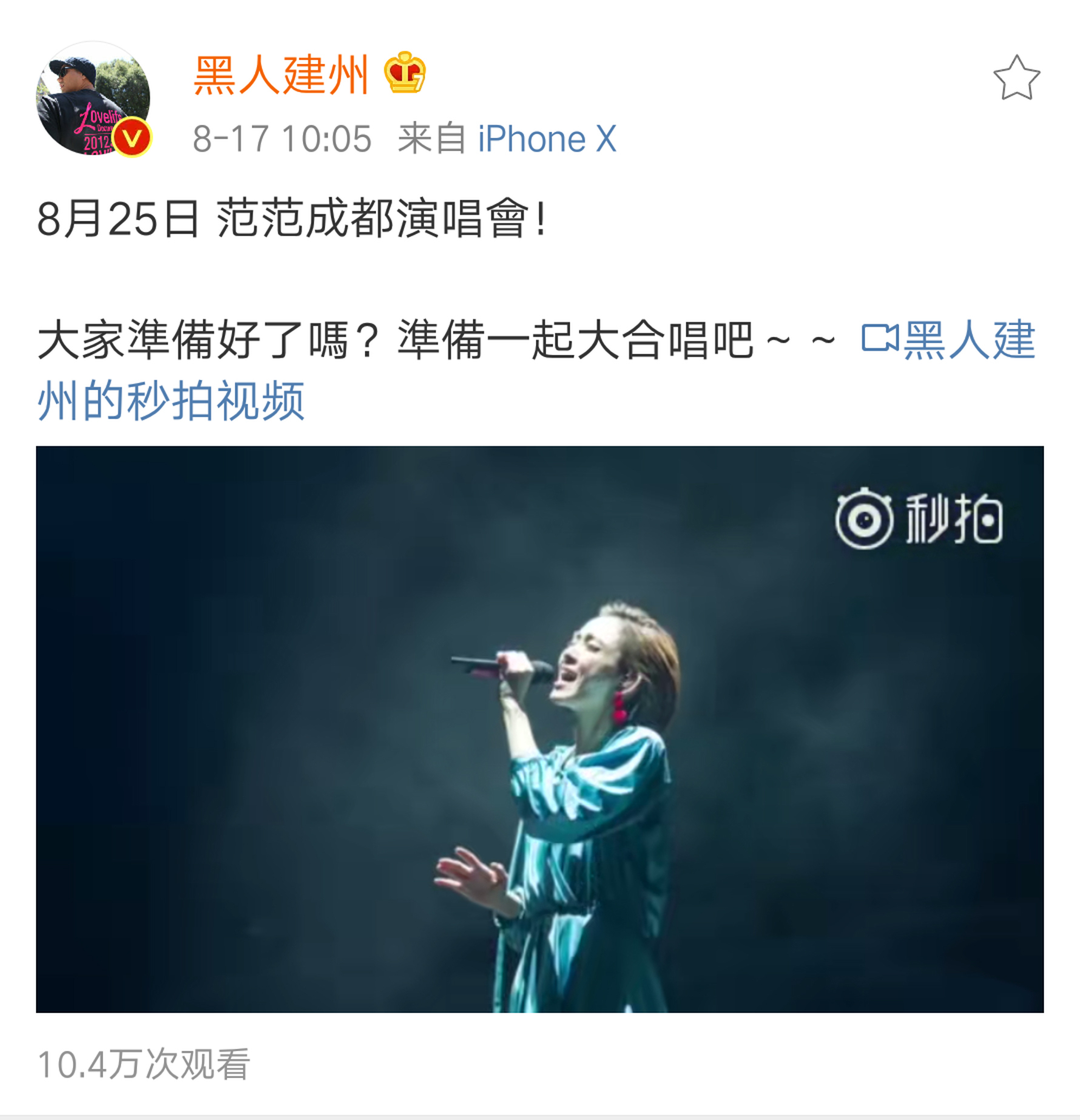Screen dimensions: 1080x1120
Task: Open the 黑人建州的秒拍视频 link
Action: click(171, 400)
